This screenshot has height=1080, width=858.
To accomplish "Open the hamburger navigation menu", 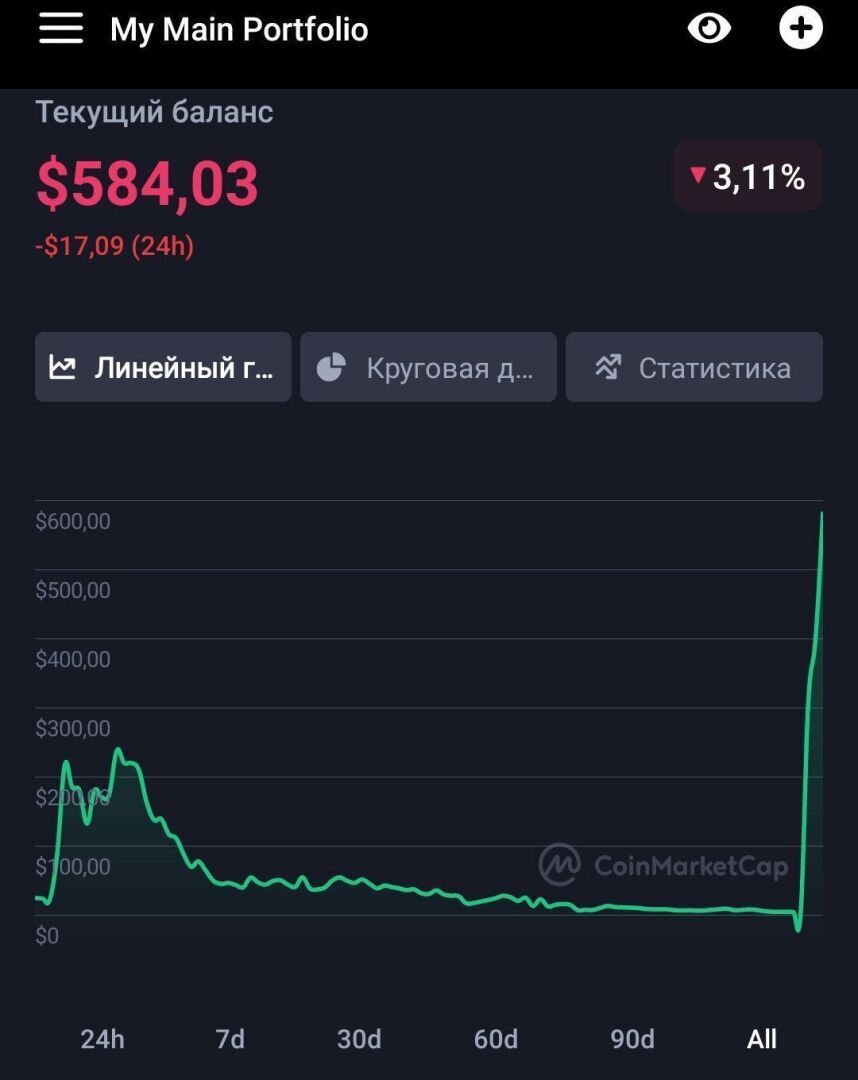I will pyautogui.click(x=60, y=28).
